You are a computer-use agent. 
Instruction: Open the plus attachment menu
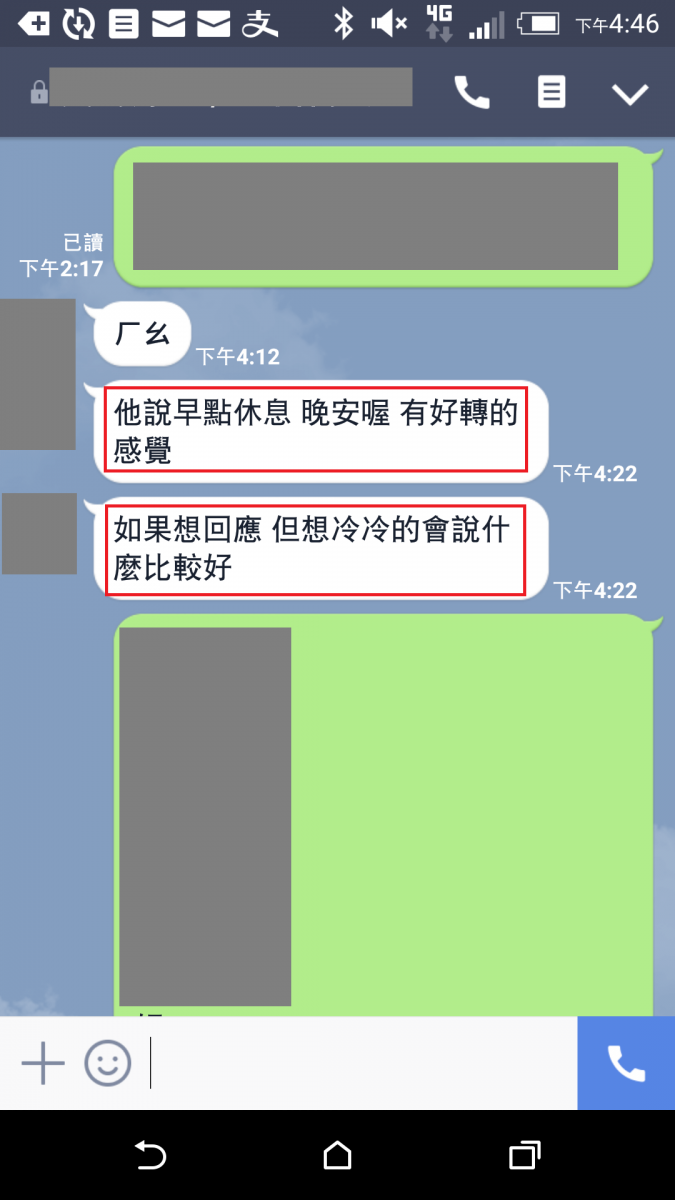click(43, 1063)
